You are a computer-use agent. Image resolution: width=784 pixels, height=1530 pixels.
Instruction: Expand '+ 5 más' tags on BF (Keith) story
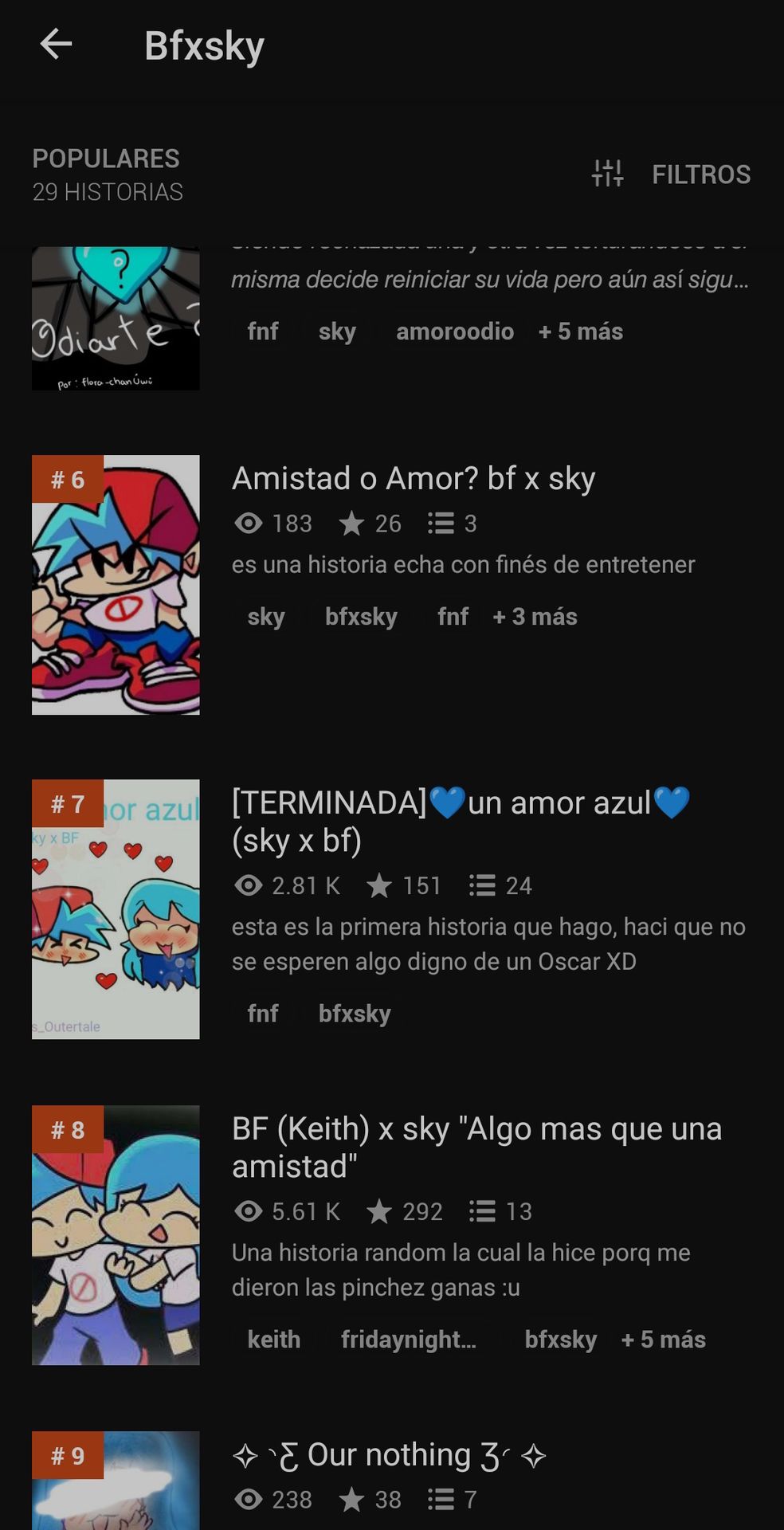click(x=663, y=1340)
